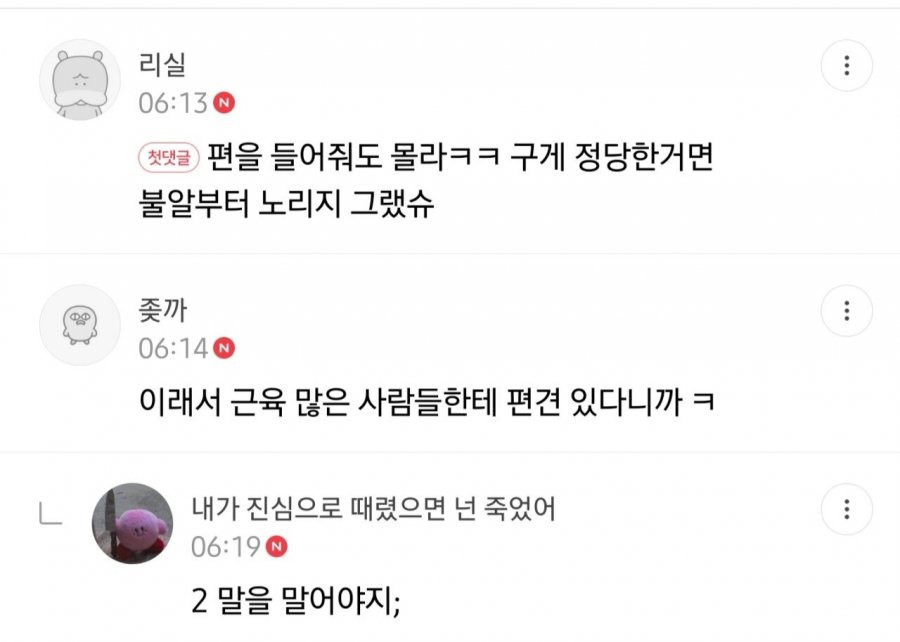Open overflow menu on the 06:14 comment

tap(846, 310)
